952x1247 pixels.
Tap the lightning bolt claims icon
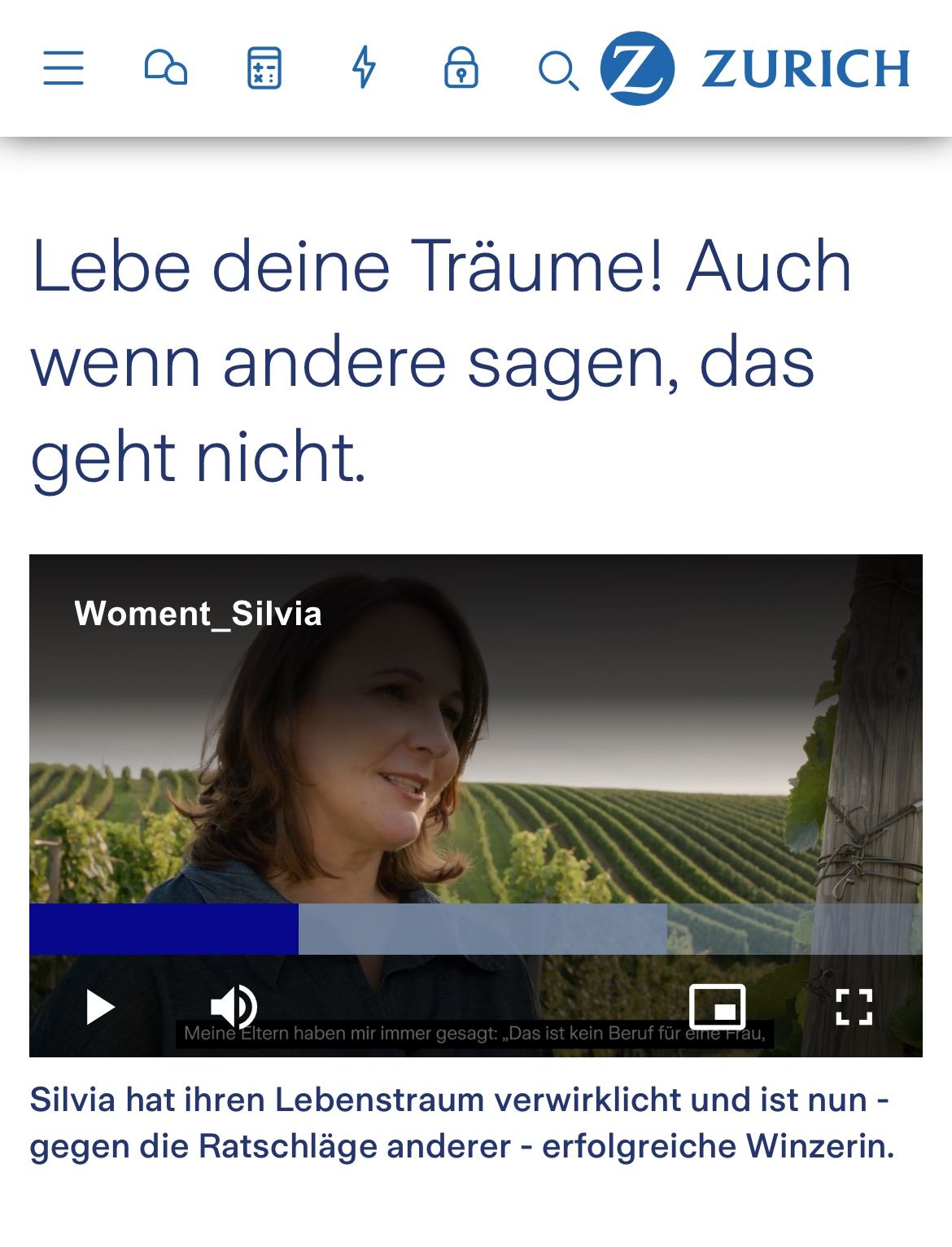(364, 68)
